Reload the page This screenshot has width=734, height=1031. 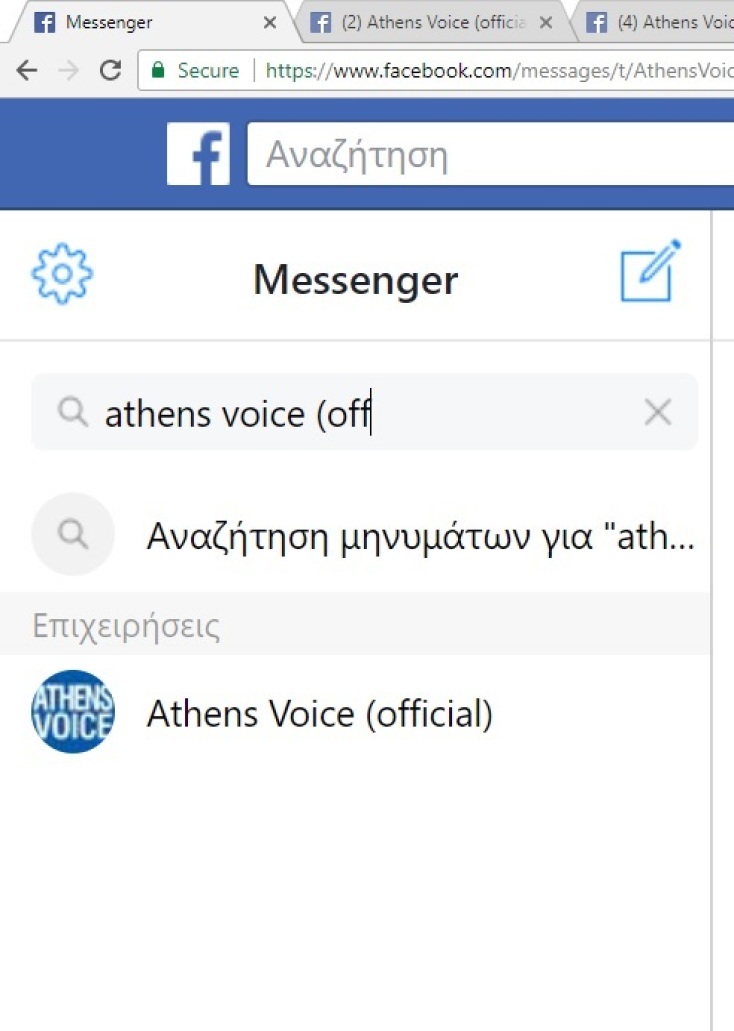(110, 70)
